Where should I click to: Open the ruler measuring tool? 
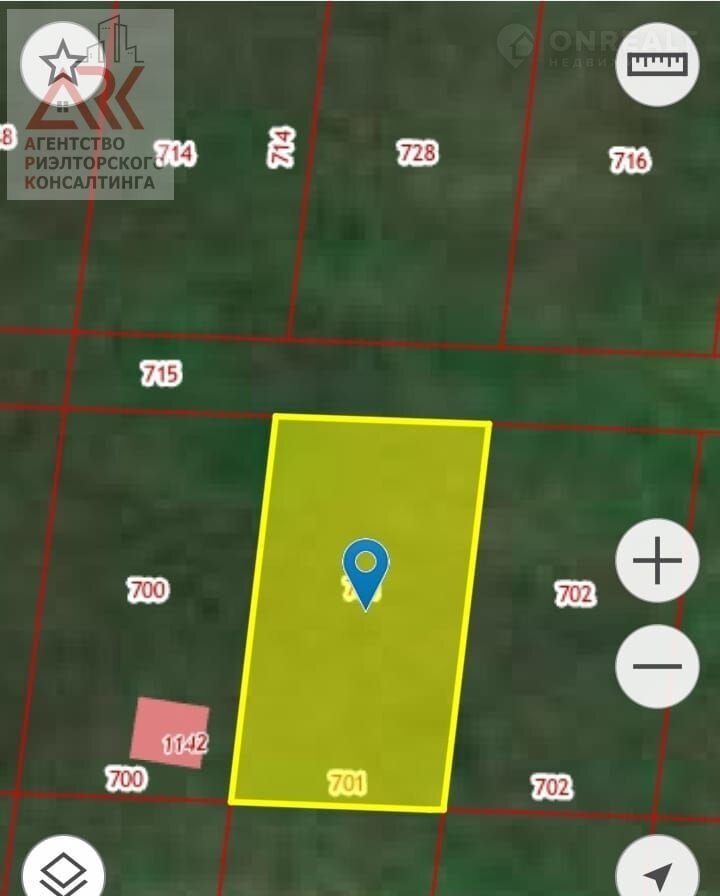point(657,63)
